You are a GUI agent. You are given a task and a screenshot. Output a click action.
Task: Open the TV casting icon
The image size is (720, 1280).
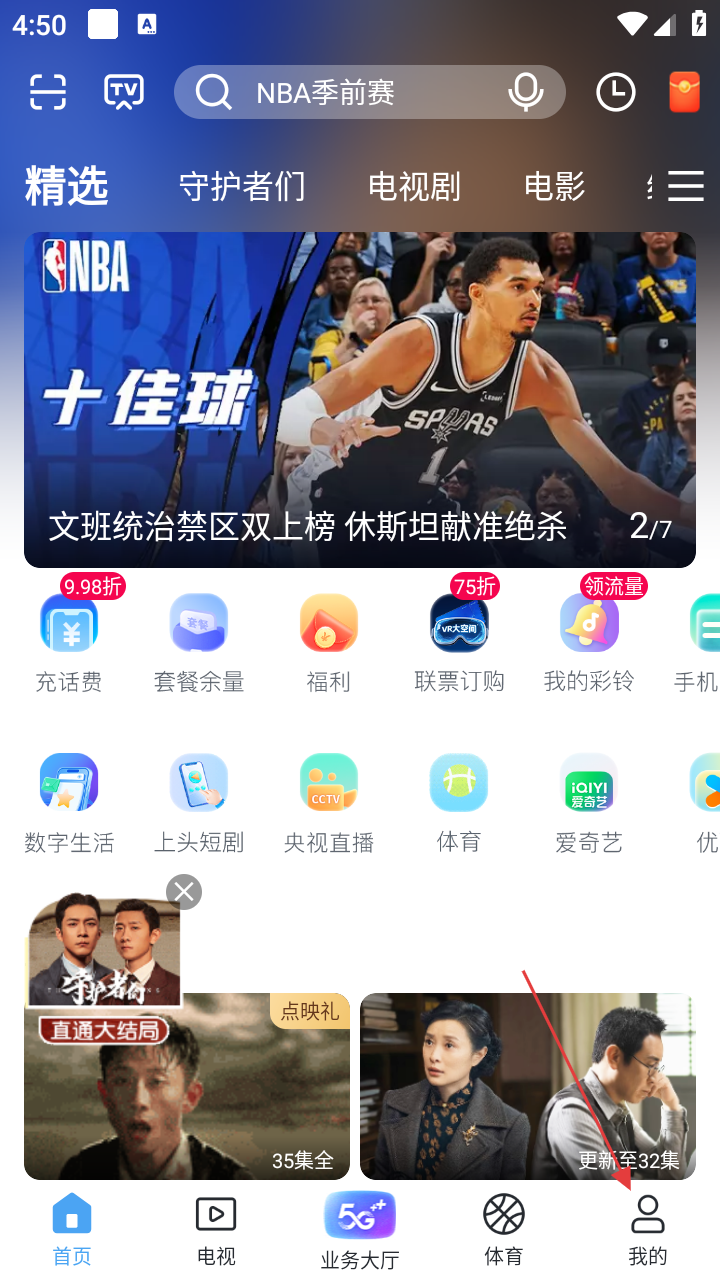click(124, 92)
